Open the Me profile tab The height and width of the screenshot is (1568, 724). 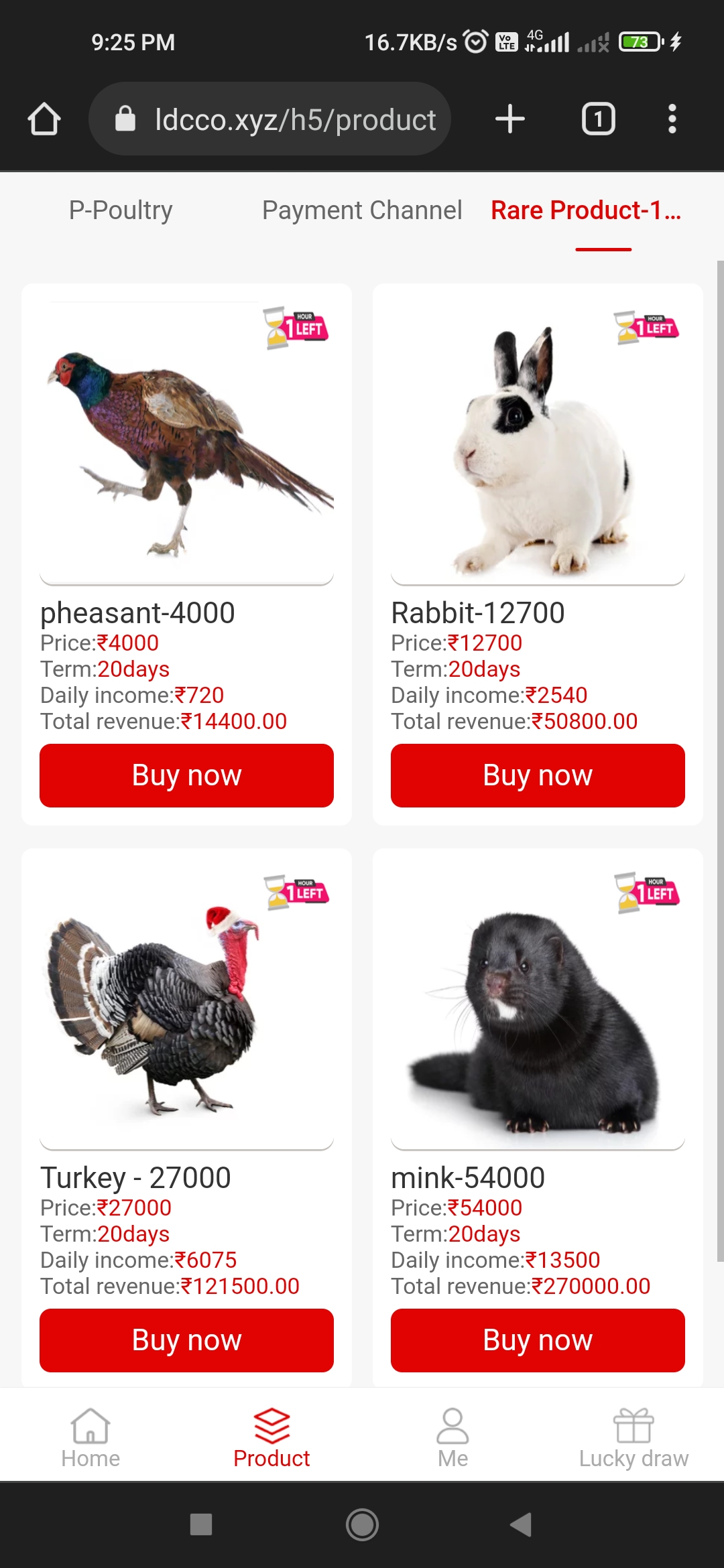(x=452, y=1437)
